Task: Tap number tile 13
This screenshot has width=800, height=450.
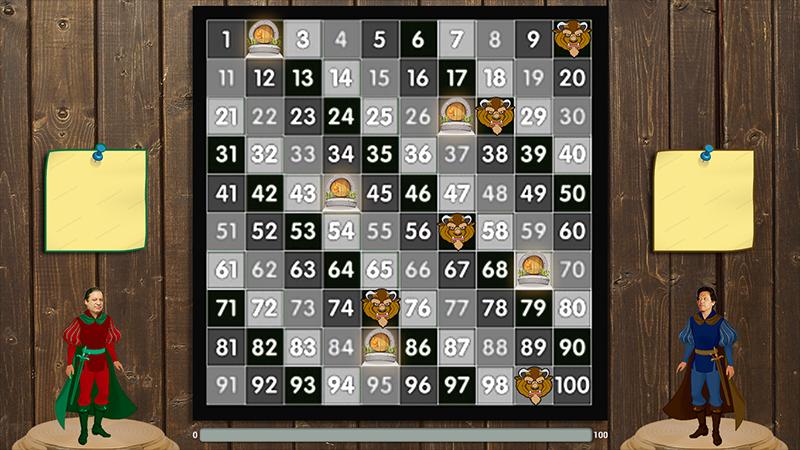Action: [x=303, y=78]
